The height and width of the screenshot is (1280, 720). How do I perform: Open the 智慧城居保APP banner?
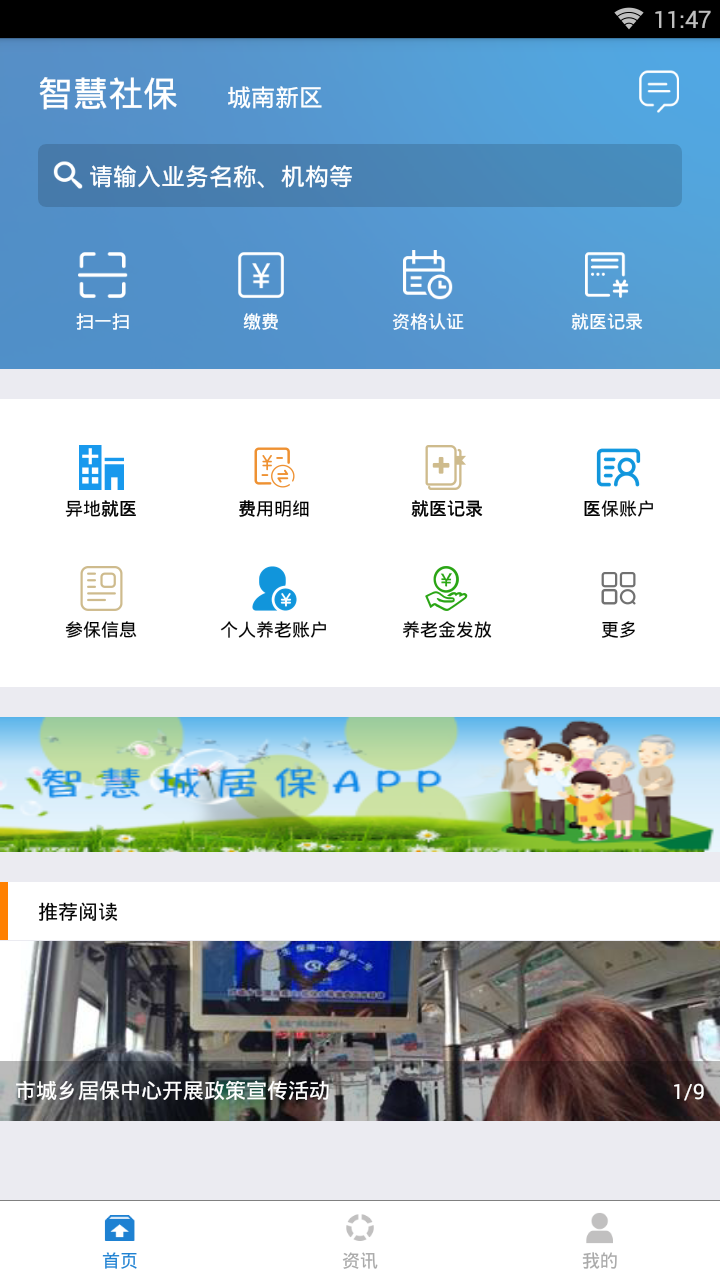[x=360, y=783]
